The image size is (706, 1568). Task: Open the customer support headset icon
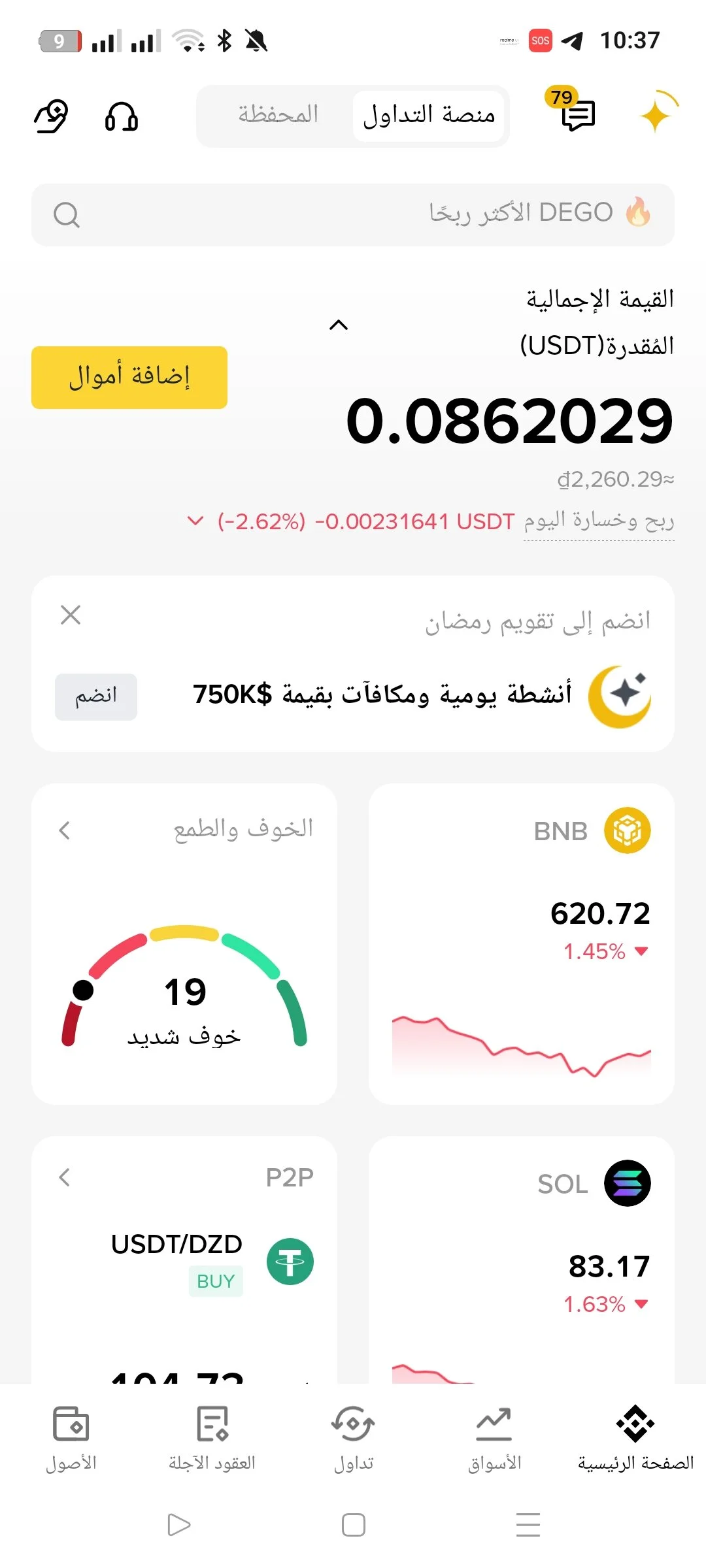[x=122, y=118]
